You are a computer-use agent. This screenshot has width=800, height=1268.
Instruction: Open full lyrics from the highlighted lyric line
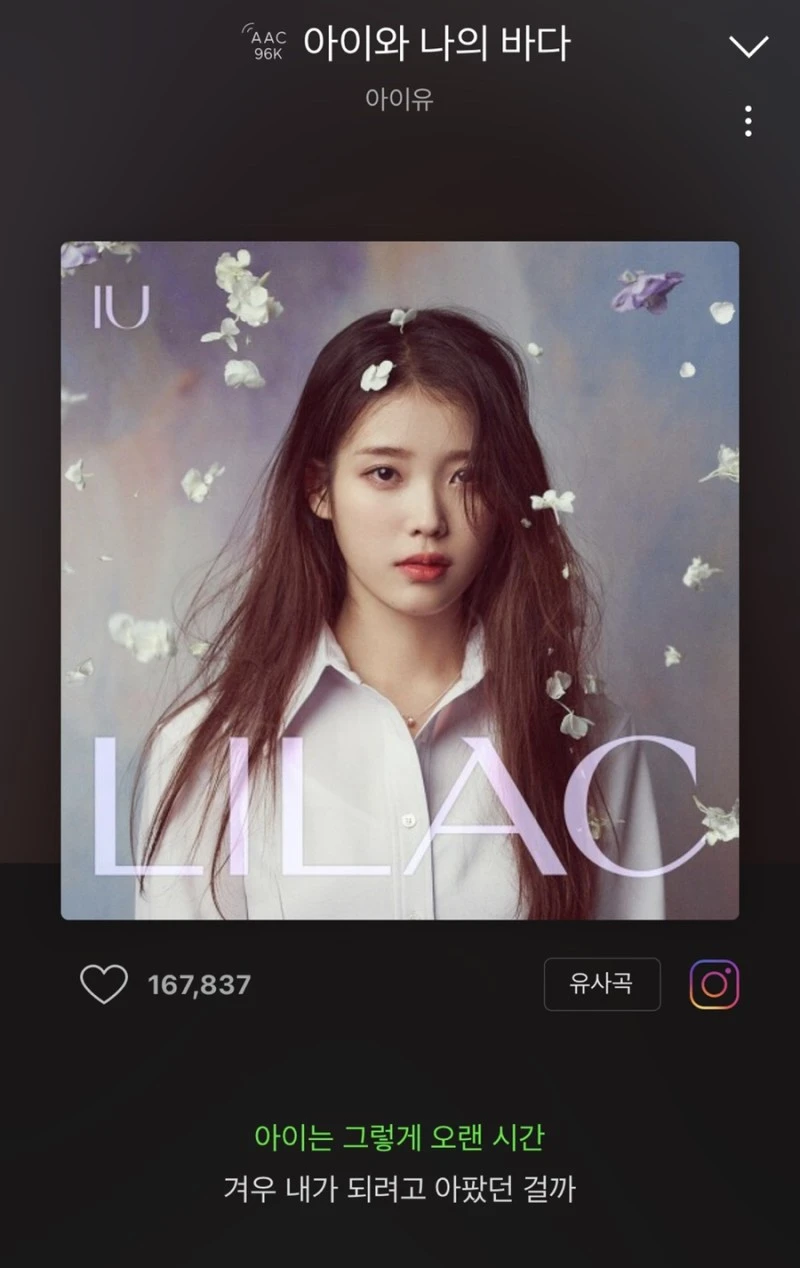point(399,1138)
